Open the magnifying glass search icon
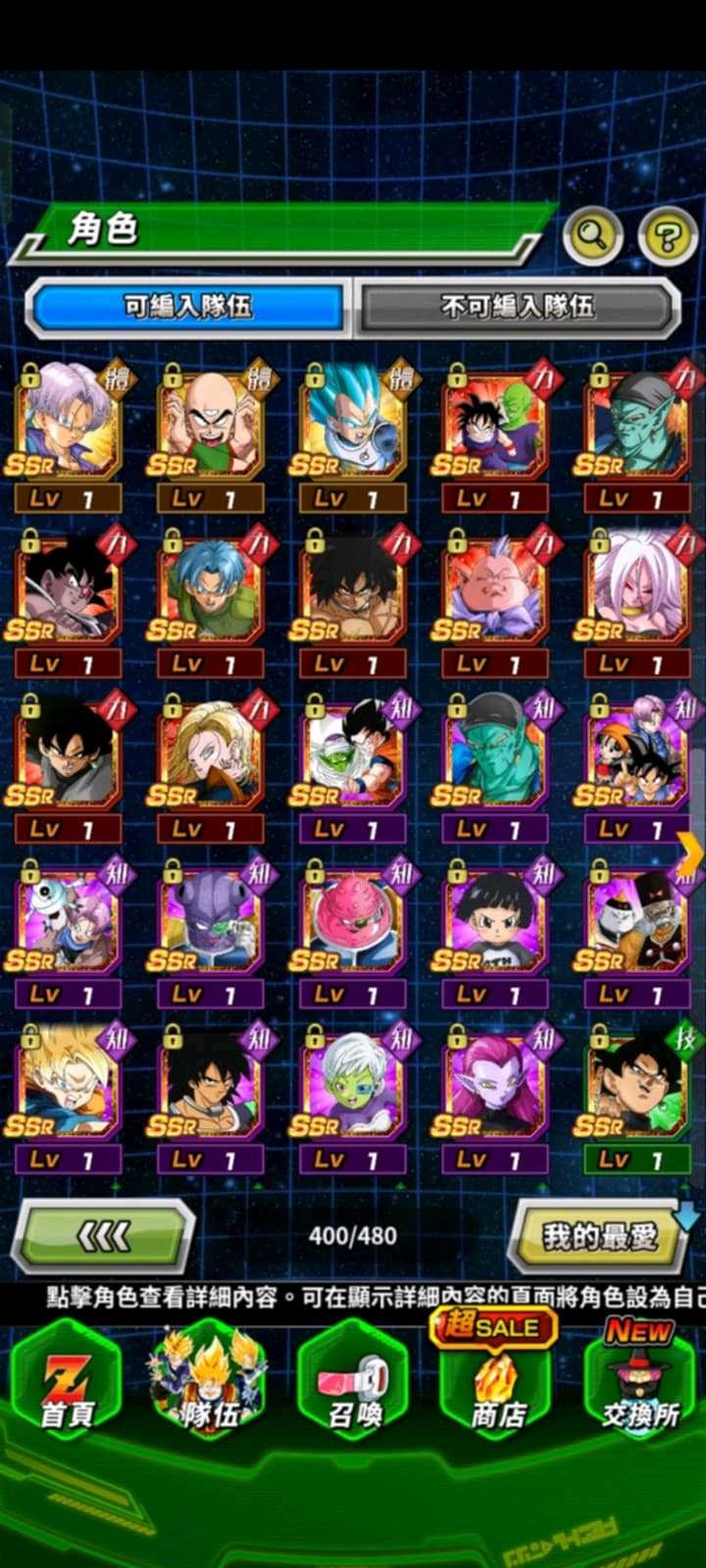The height and width of the screenshot is (1568, 706). click(x=592, y=235)
